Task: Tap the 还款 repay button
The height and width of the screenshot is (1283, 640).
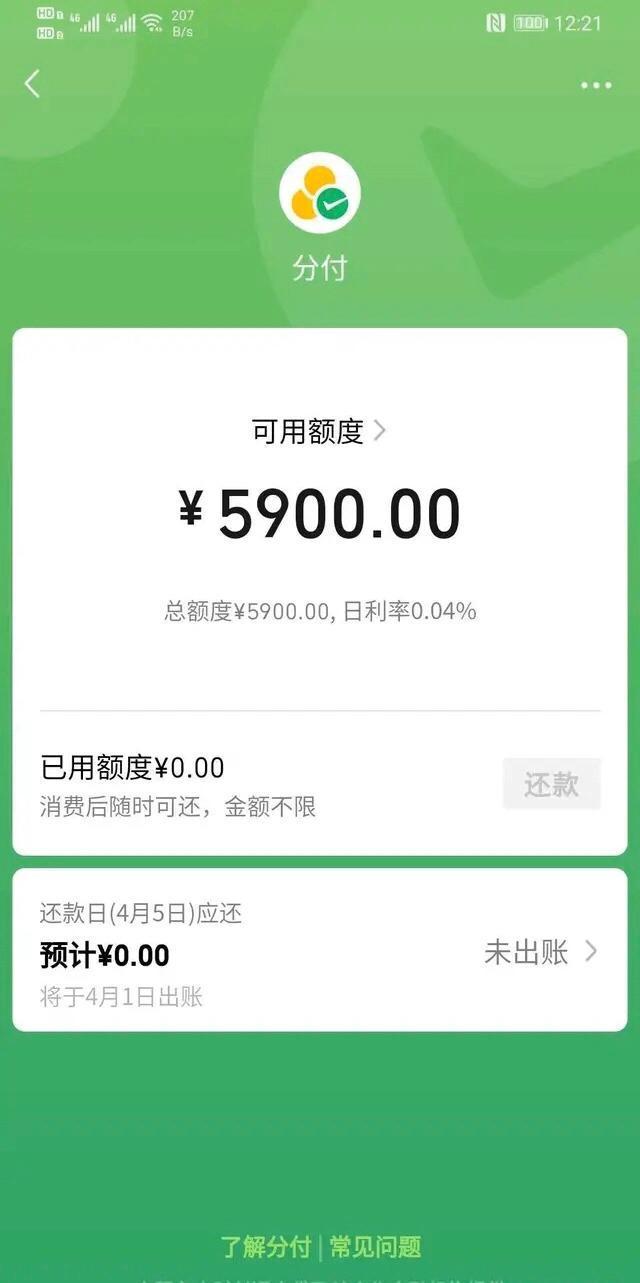Action: pyautogui.click(x=551, y=784)
